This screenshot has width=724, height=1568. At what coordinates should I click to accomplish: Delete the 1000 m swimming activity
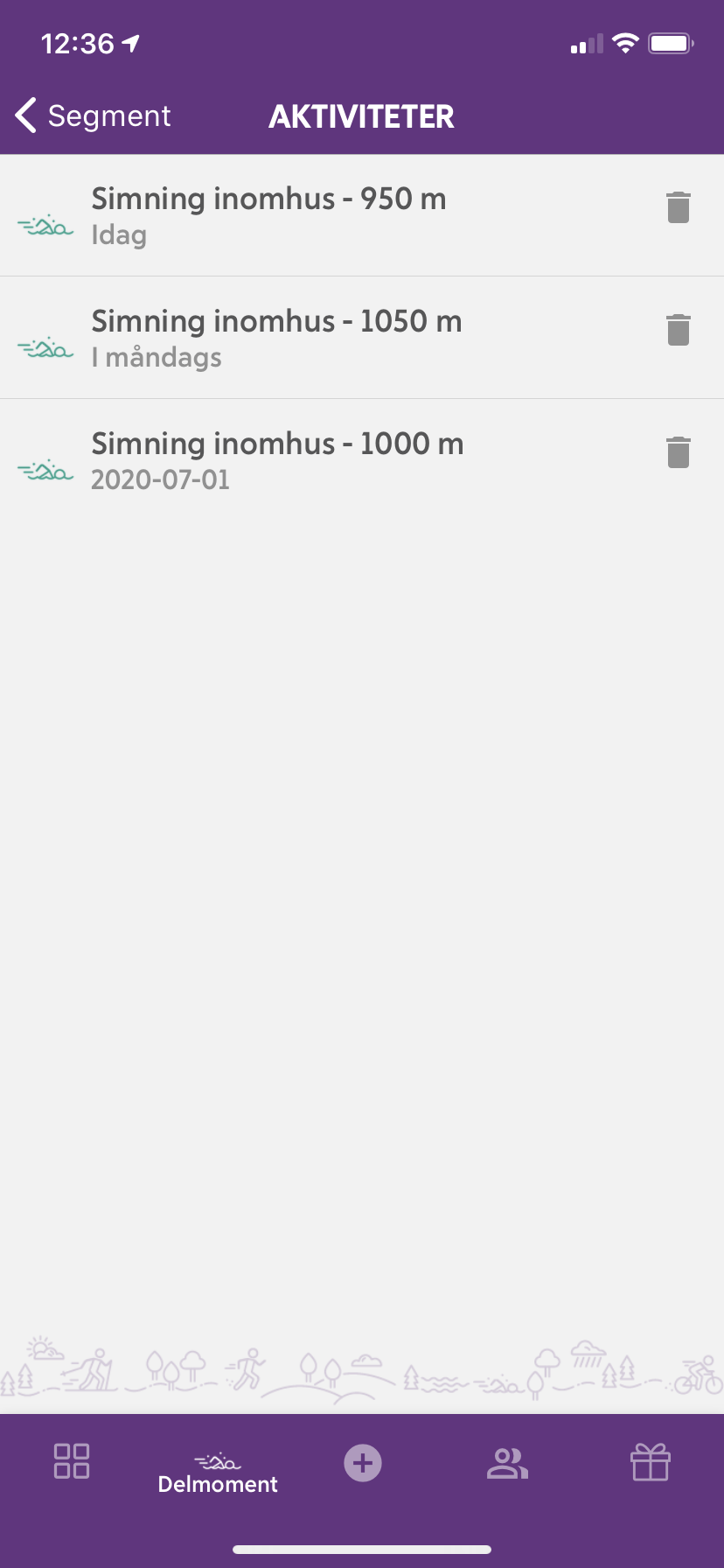pos(679,452)
